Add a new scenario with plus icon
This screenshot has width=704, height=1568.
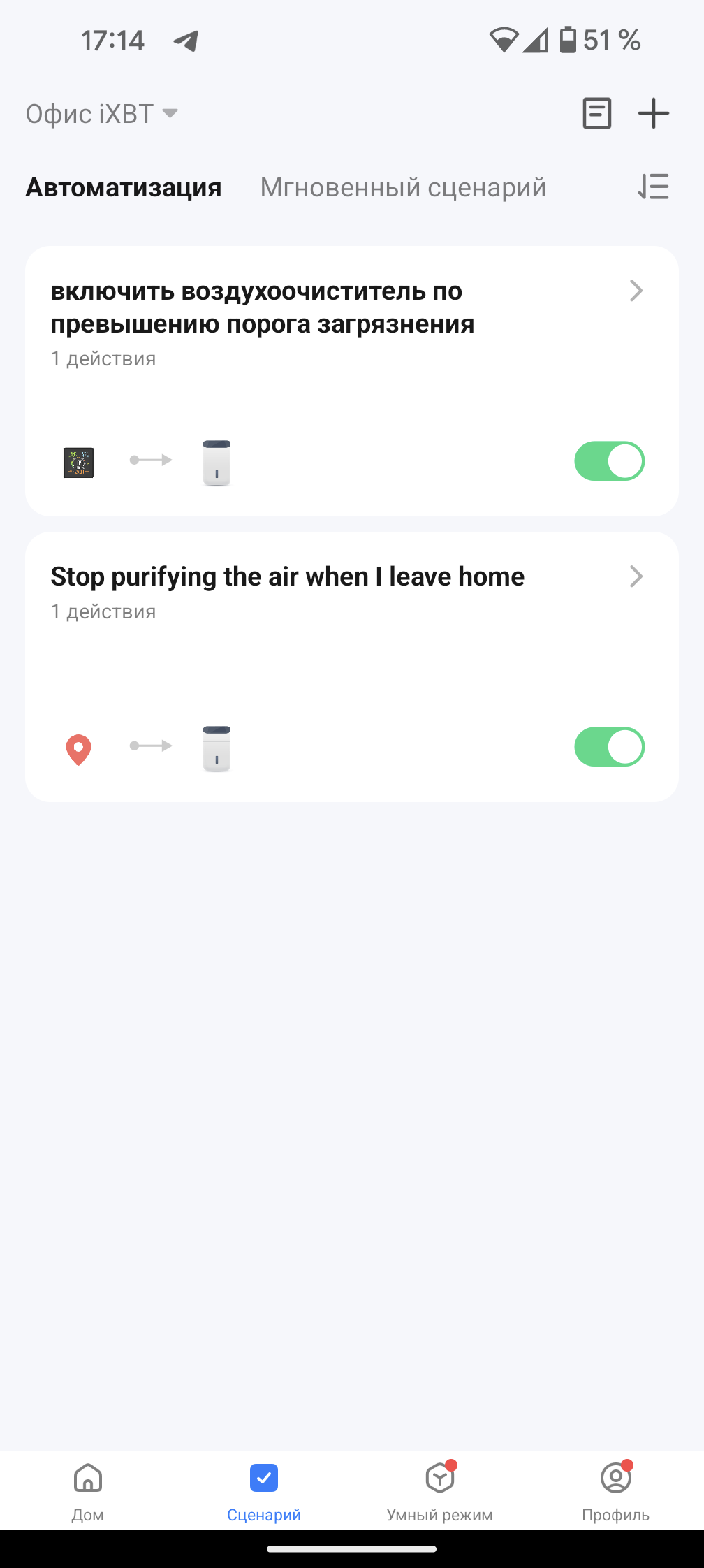[654, 113]
